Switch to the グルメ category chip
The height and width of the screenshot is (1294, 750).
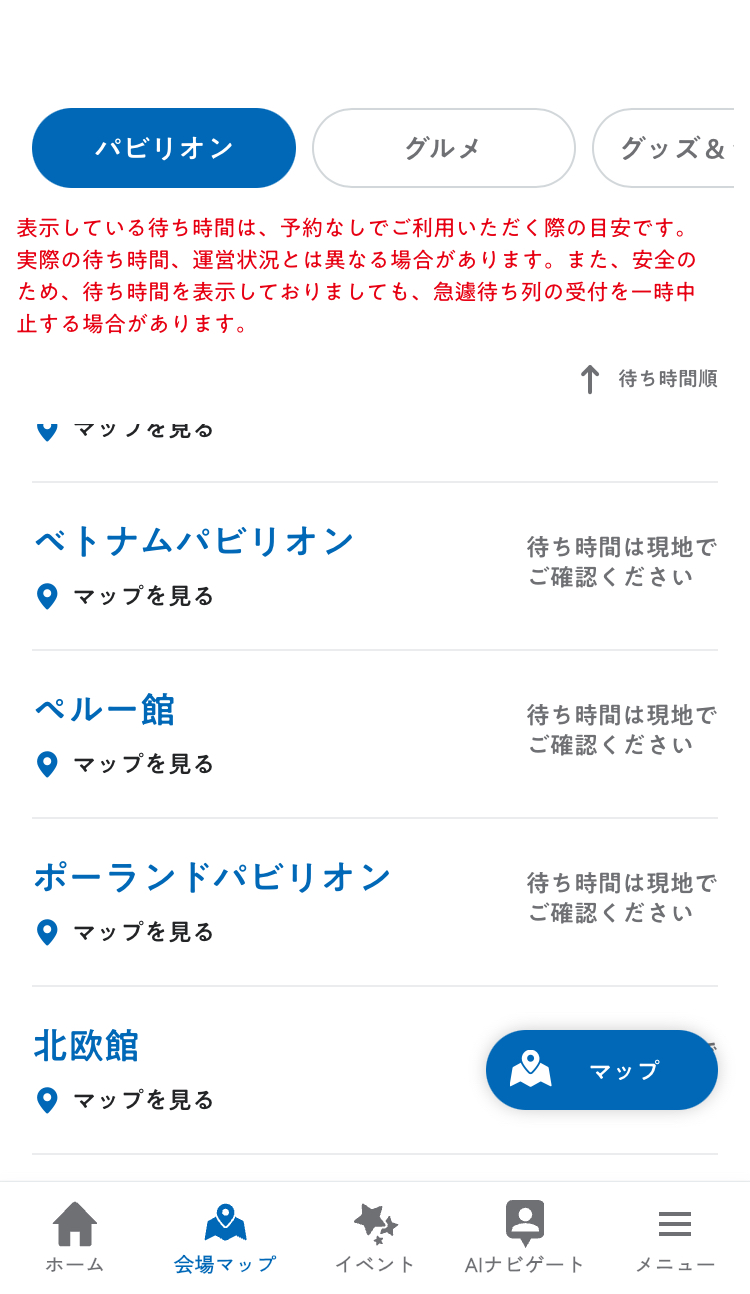tap(443, 148)
